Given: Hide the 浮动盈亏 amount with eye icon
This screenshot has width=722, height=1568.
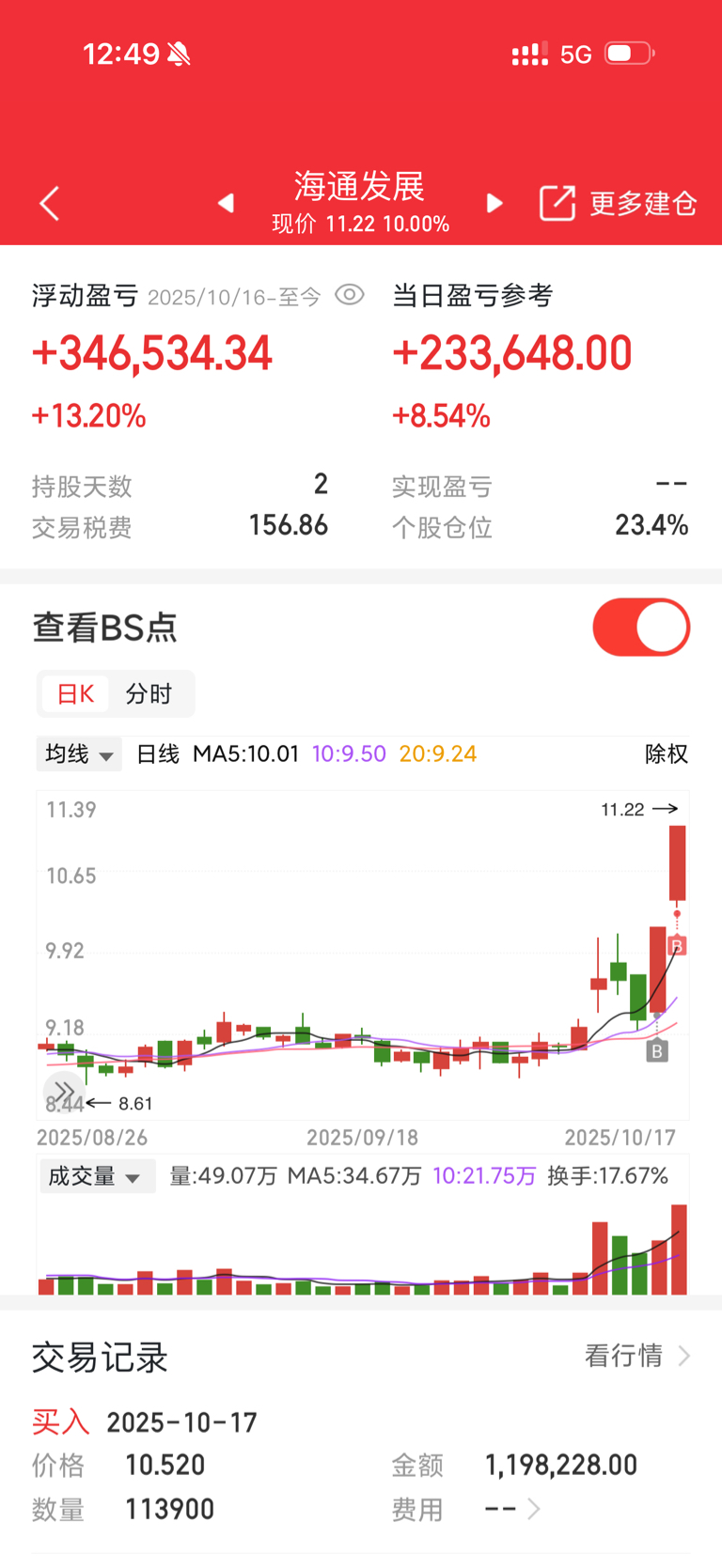Looking at the screenshot, I should [350, 295].
